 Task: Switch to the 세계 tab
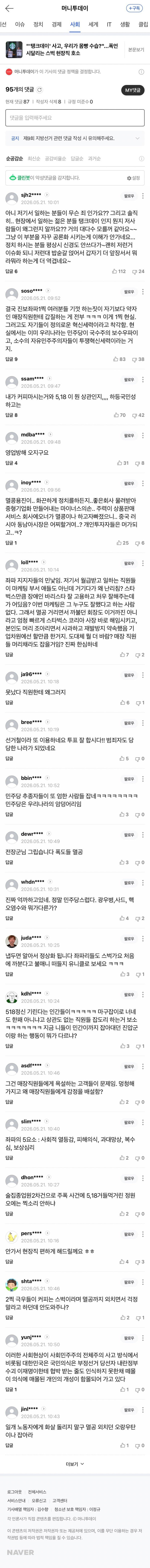pyautogui.click(x=93, y=24)
